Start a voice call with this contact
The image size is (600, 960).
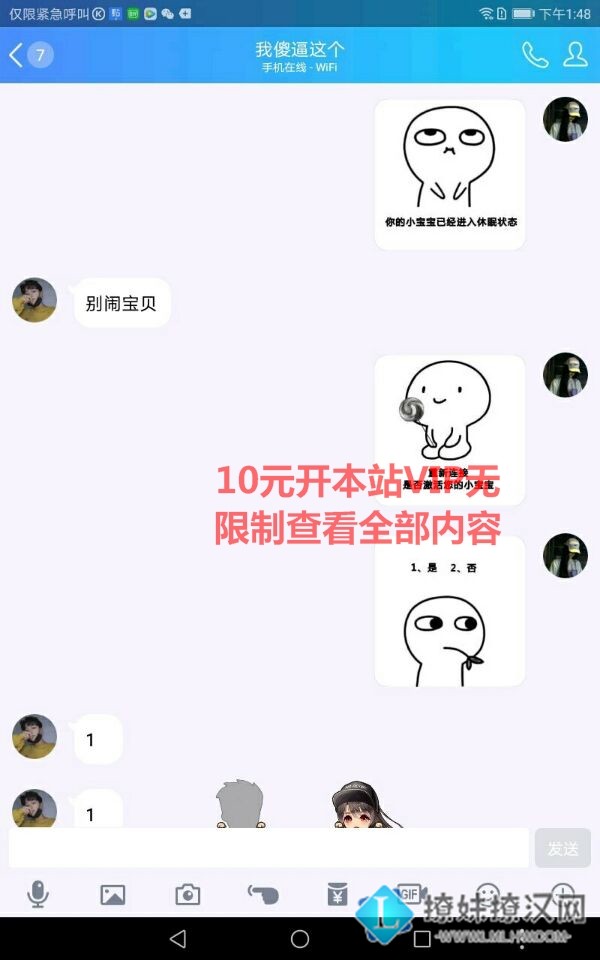[535, 55]
